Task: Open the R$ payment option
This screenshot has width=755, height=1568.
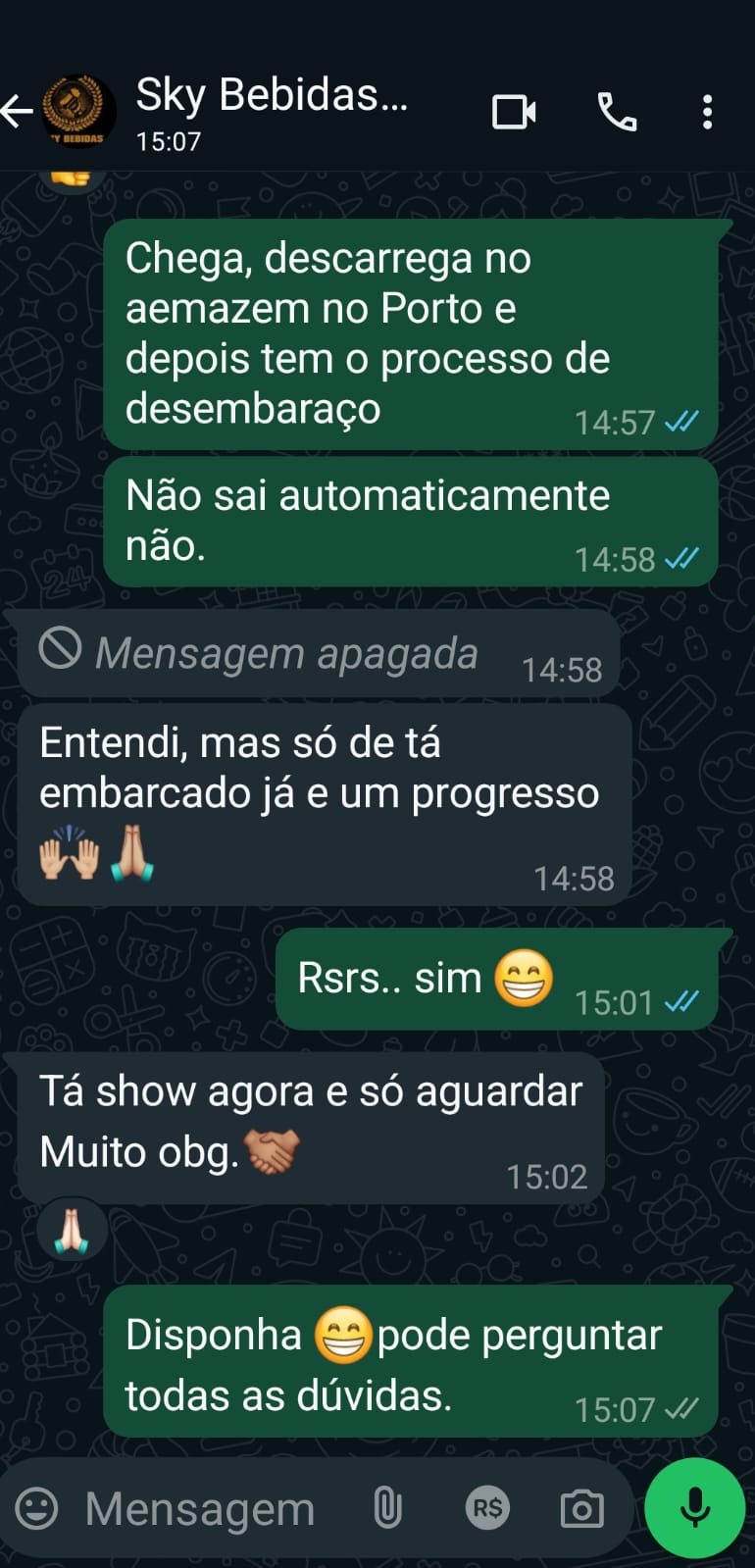Action: click(x=487, y=1508)
